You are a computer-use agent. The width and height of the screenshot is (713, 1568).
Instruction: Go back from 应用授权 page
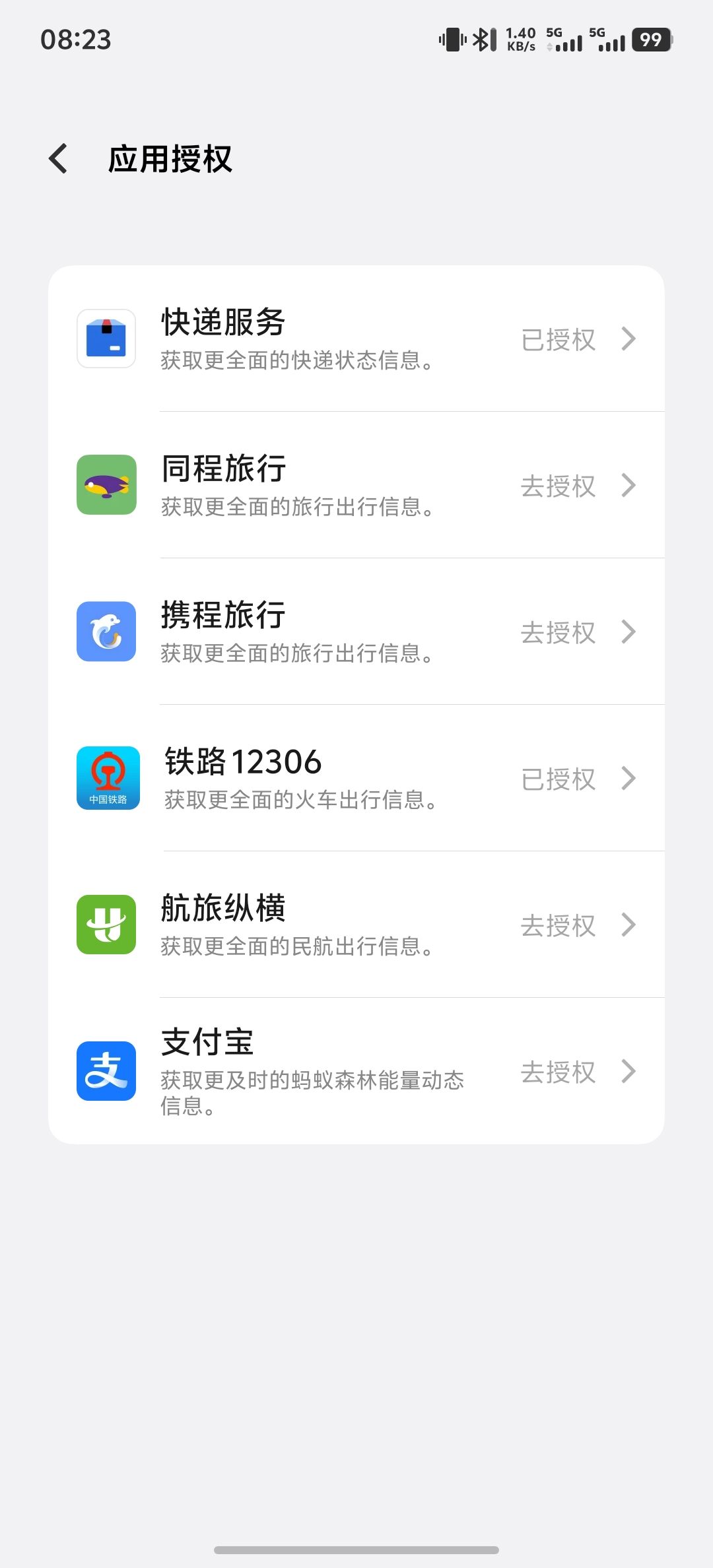click(x=58, y=159)
